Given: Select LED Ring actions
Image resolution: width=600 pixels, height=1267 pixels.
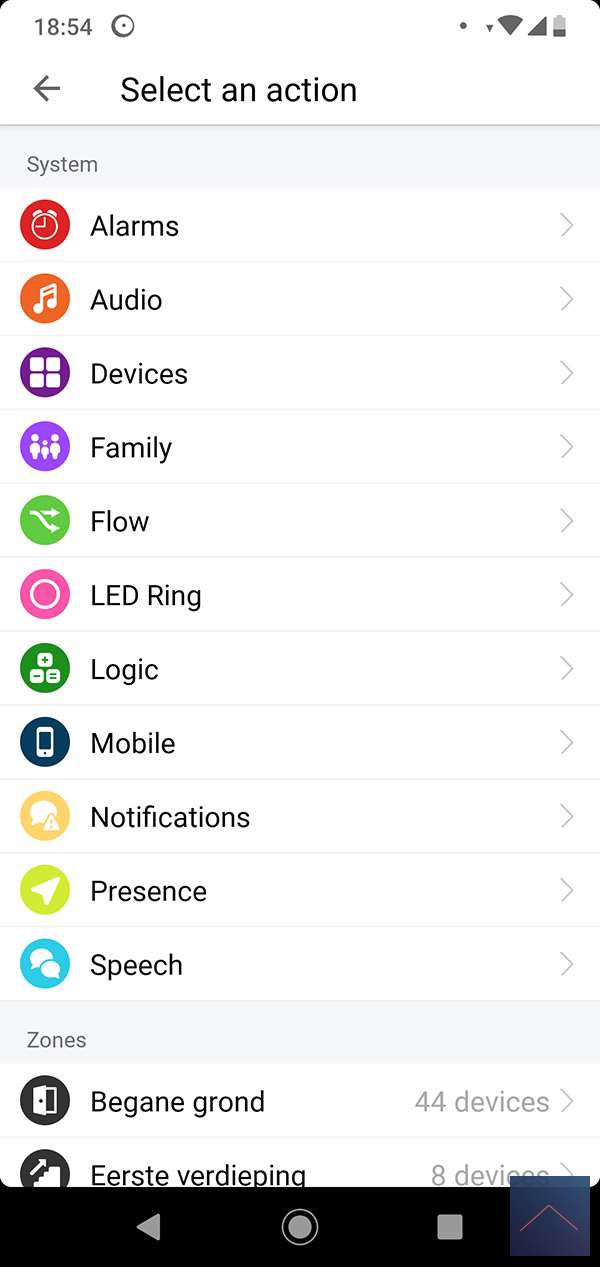Looking at the screenshot, I should [300, 596].
